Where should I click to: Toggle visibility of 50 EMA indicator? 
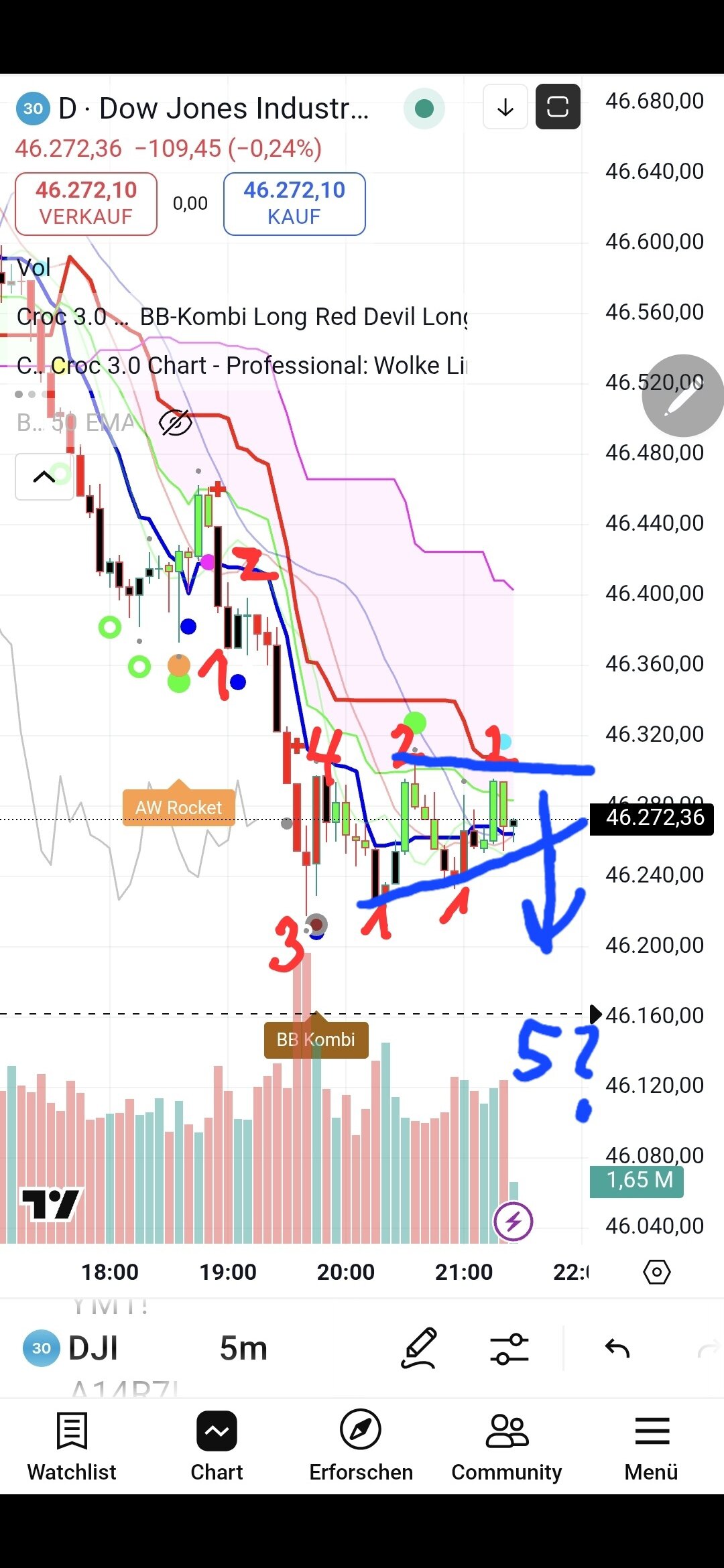176,423
